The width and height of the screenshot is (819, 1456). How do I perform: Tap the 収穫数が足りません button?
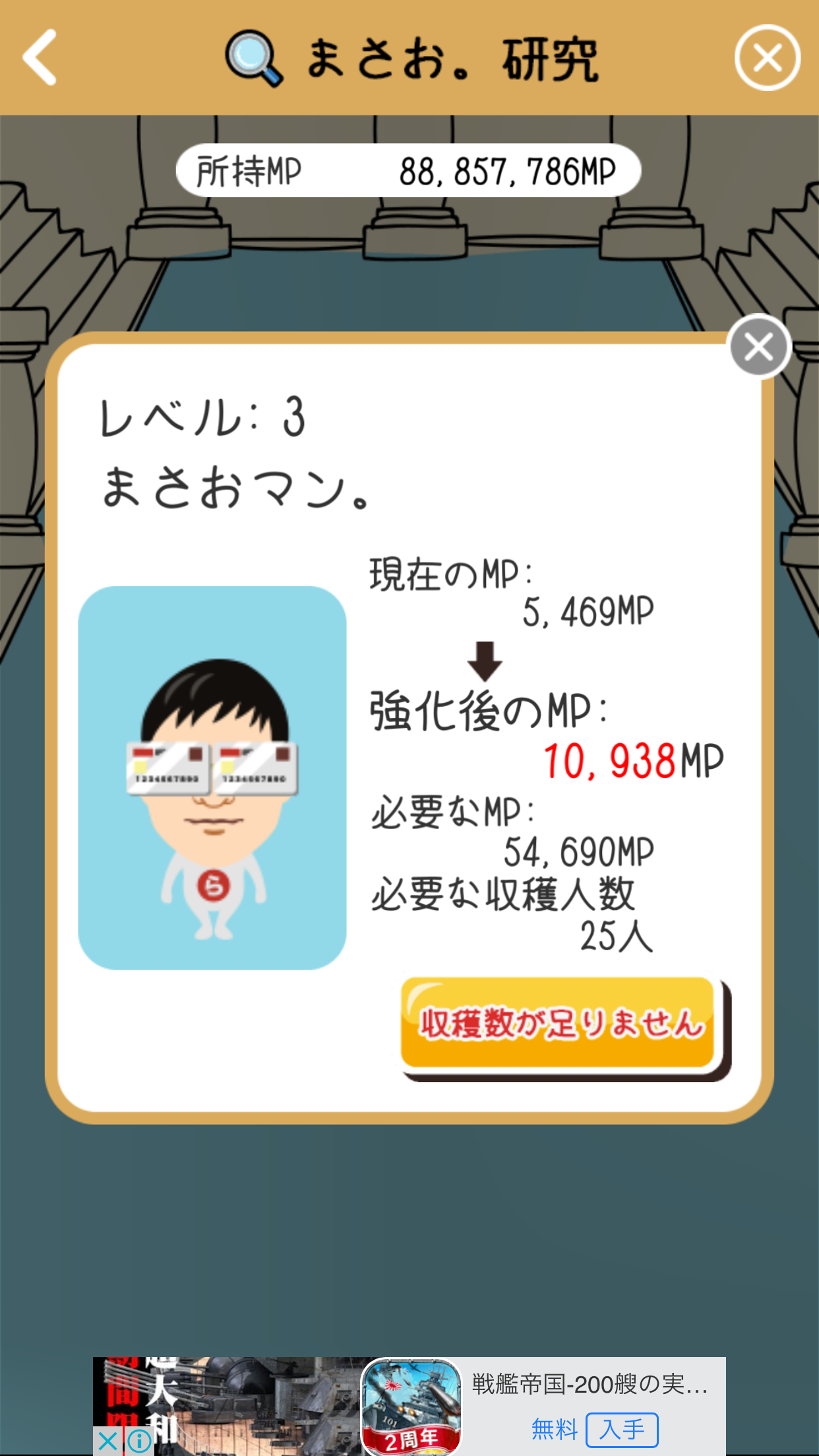564,1027
